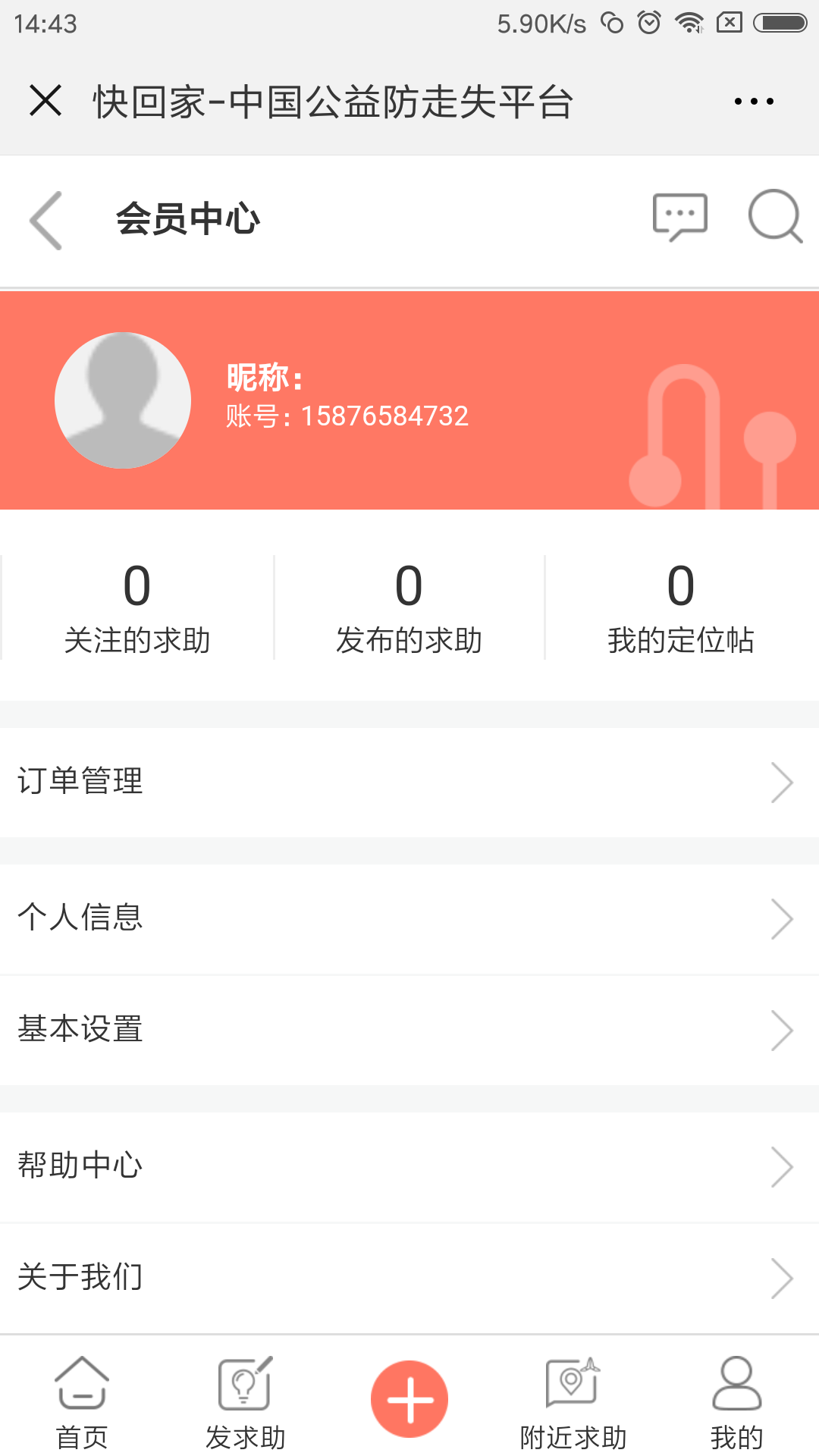The height and width of the screenshot is (1456, 819).
Task: Open the messages chat bubble icon
Action: click(679, 218)
